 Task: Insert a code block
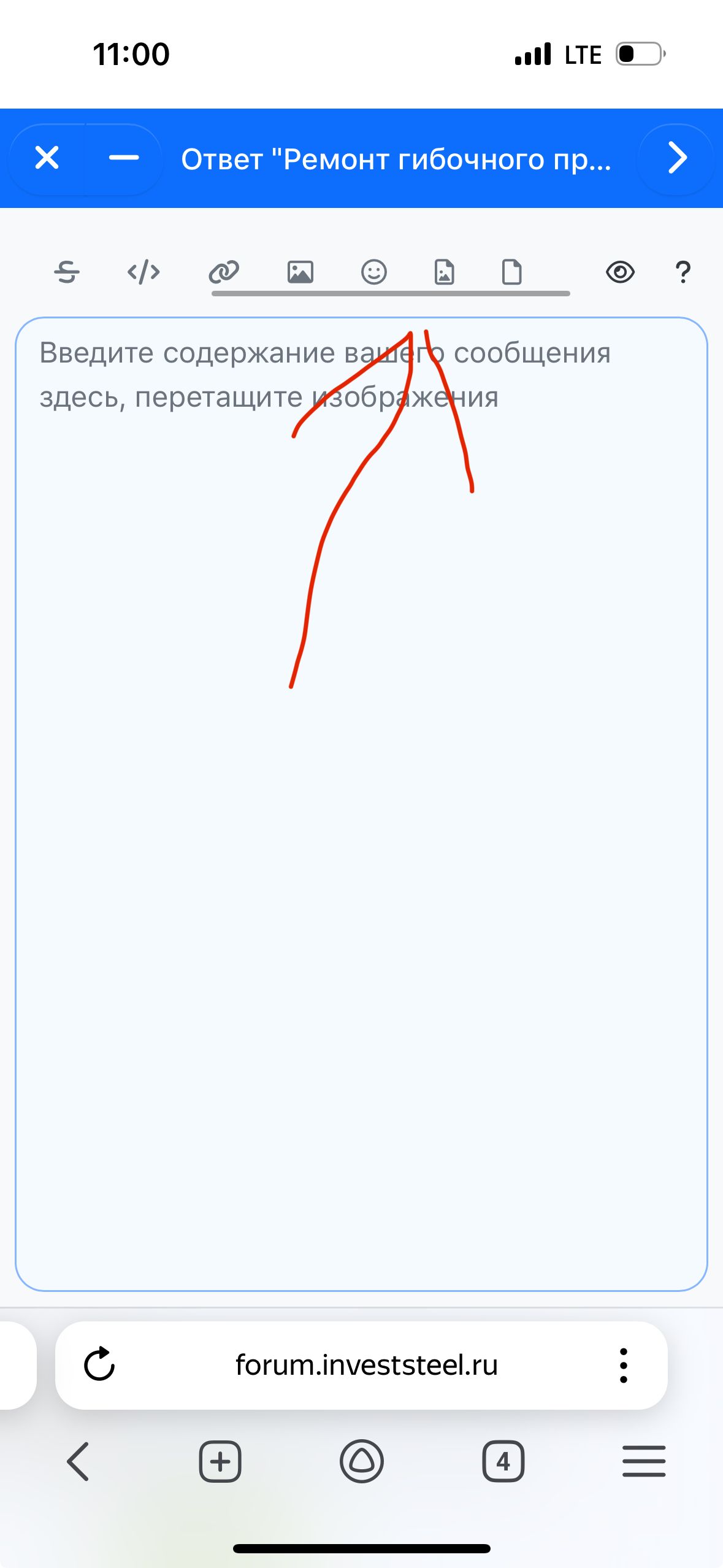pos(143,272)
